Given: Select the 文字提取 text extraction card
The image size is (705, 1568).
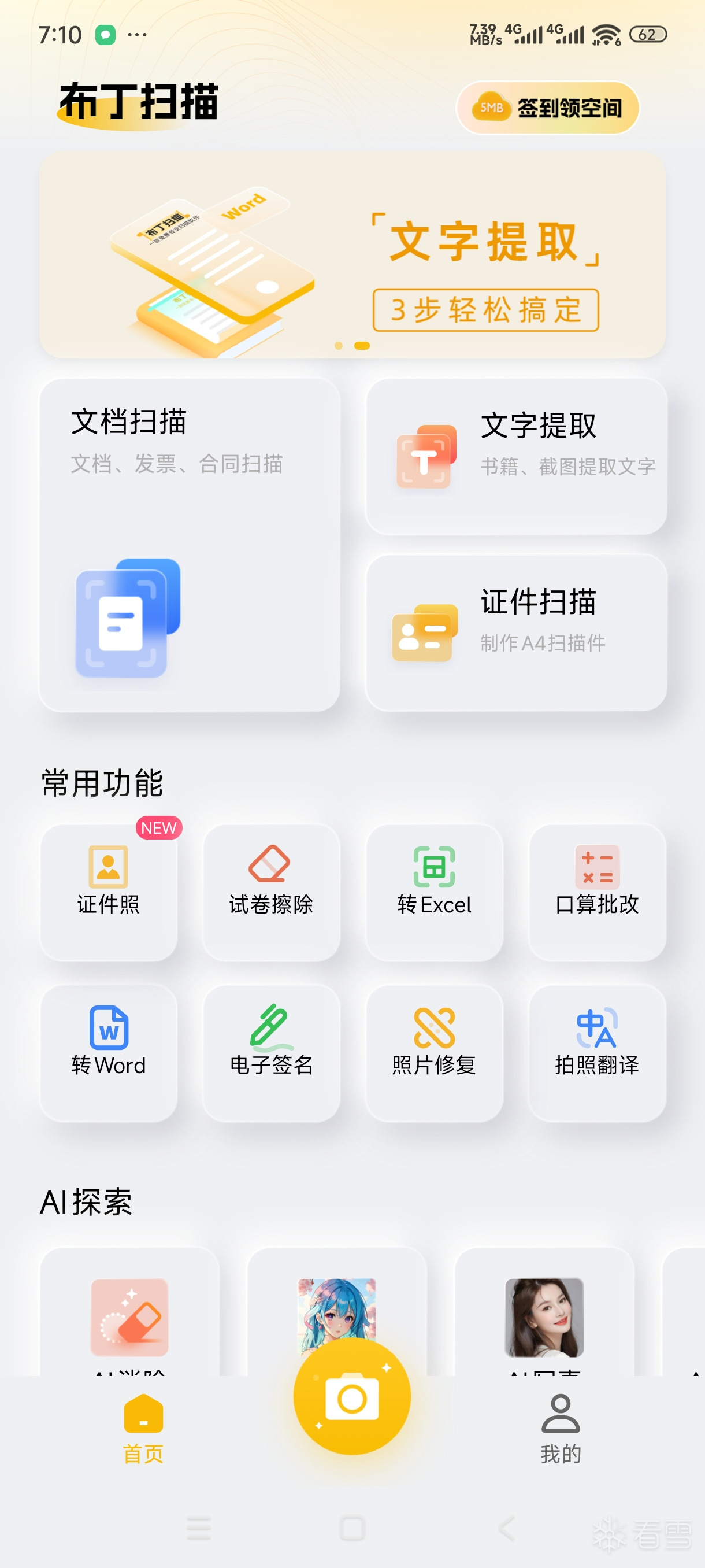Looking at the screenshot, I should point(516,457).
